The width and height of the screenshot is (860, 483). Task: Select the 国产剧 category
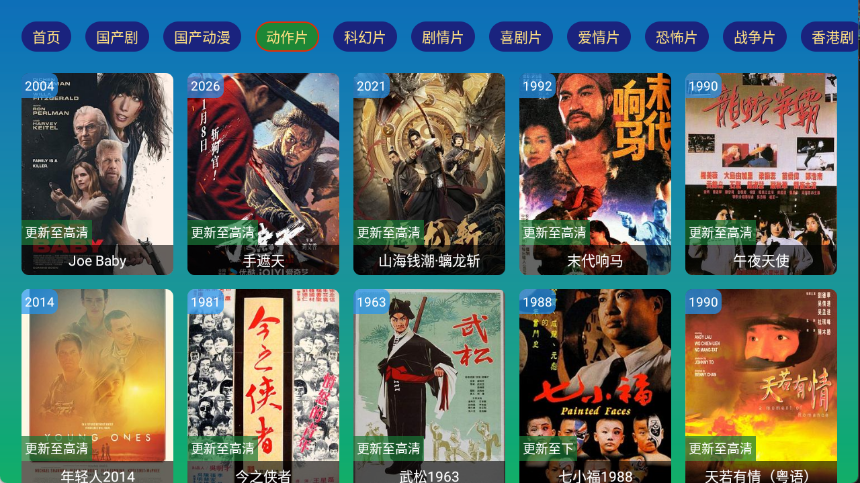117,37
